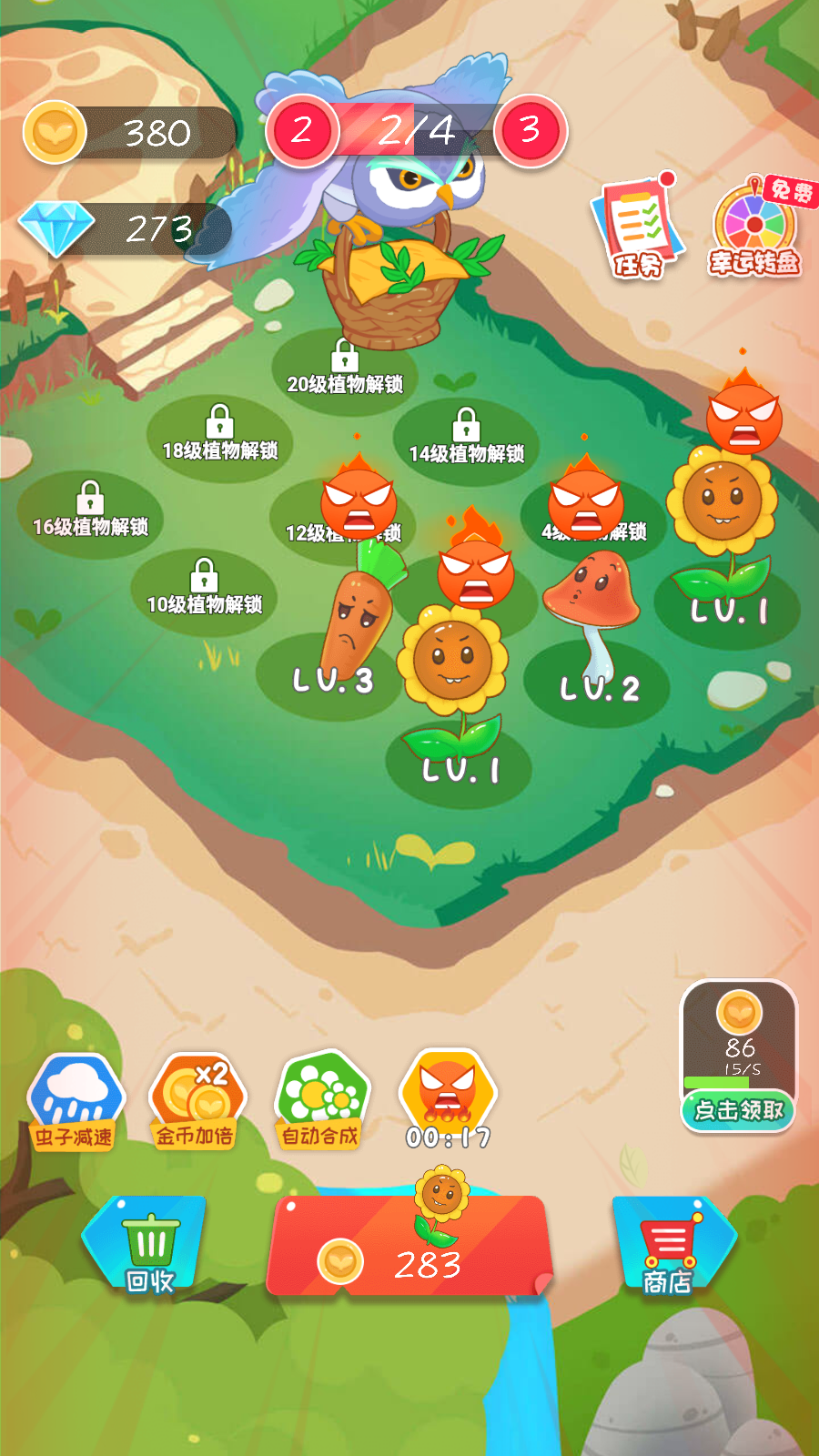Open the 任务 task list
Image resolution: width=819 pixels, height=1456 pixels.
[x=637, y=227]
